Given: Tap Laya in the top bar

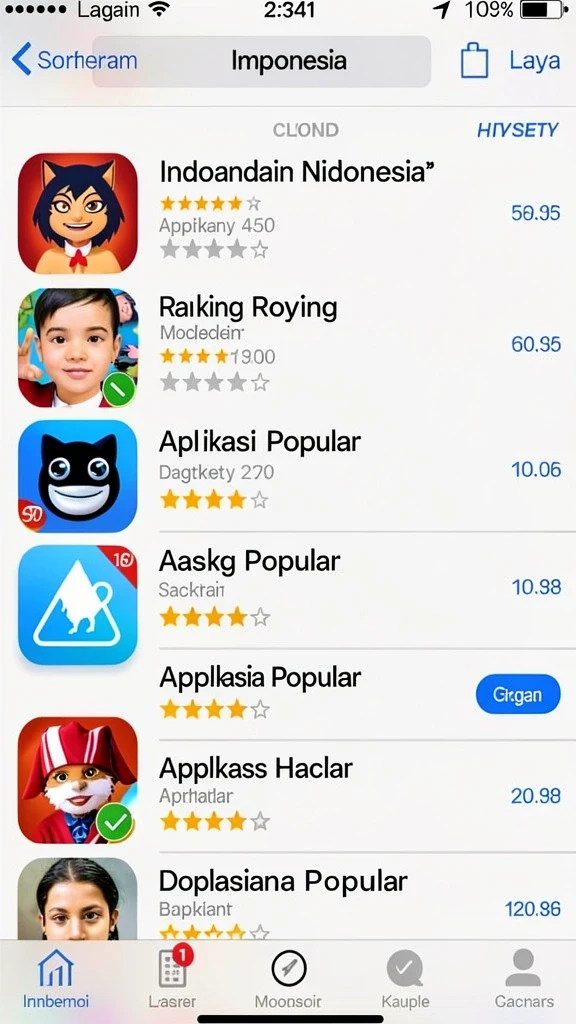Looking at the screenshot, I should click(534, 61).
